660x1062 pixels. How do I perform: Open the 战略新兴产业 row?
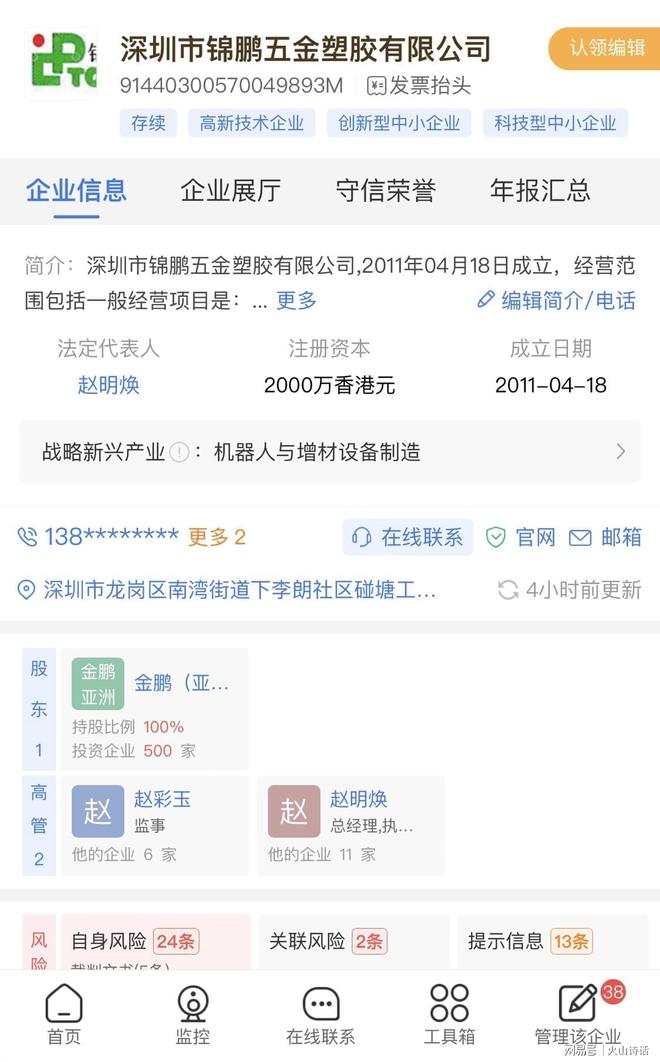click(x=330, y=452)
